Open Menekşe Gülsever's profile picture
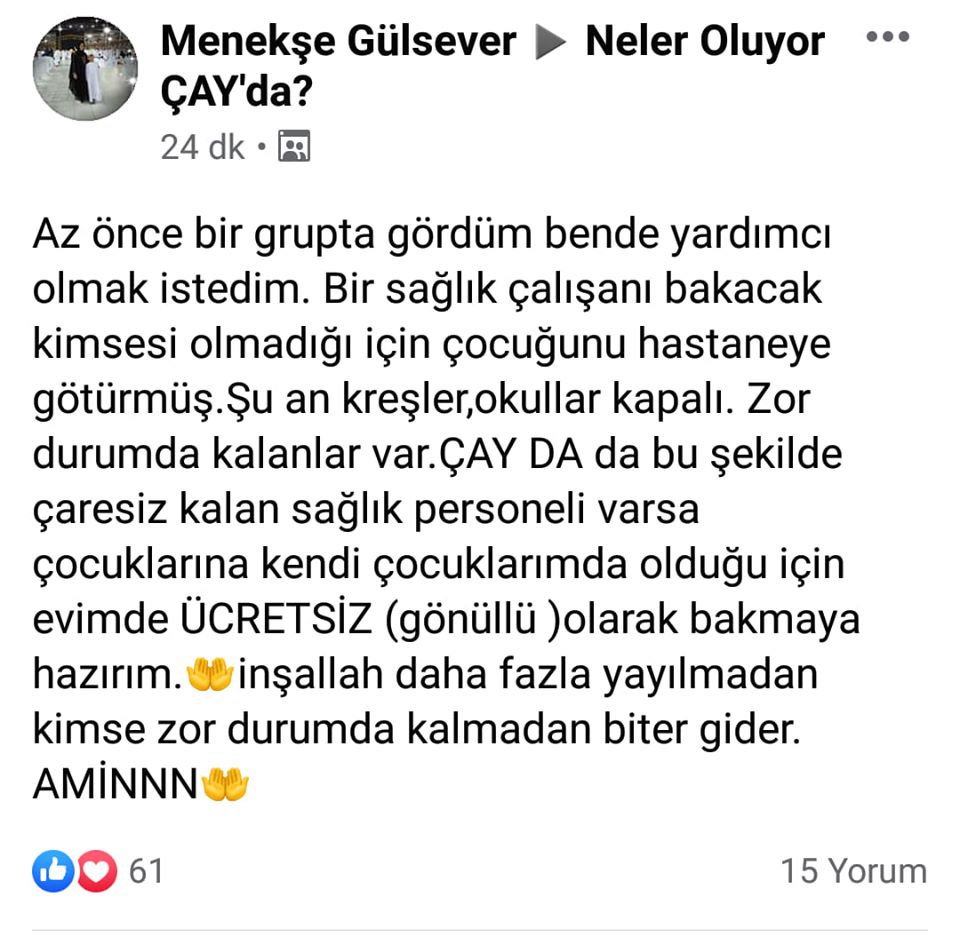The image size is (960, 952). point(85,68)
